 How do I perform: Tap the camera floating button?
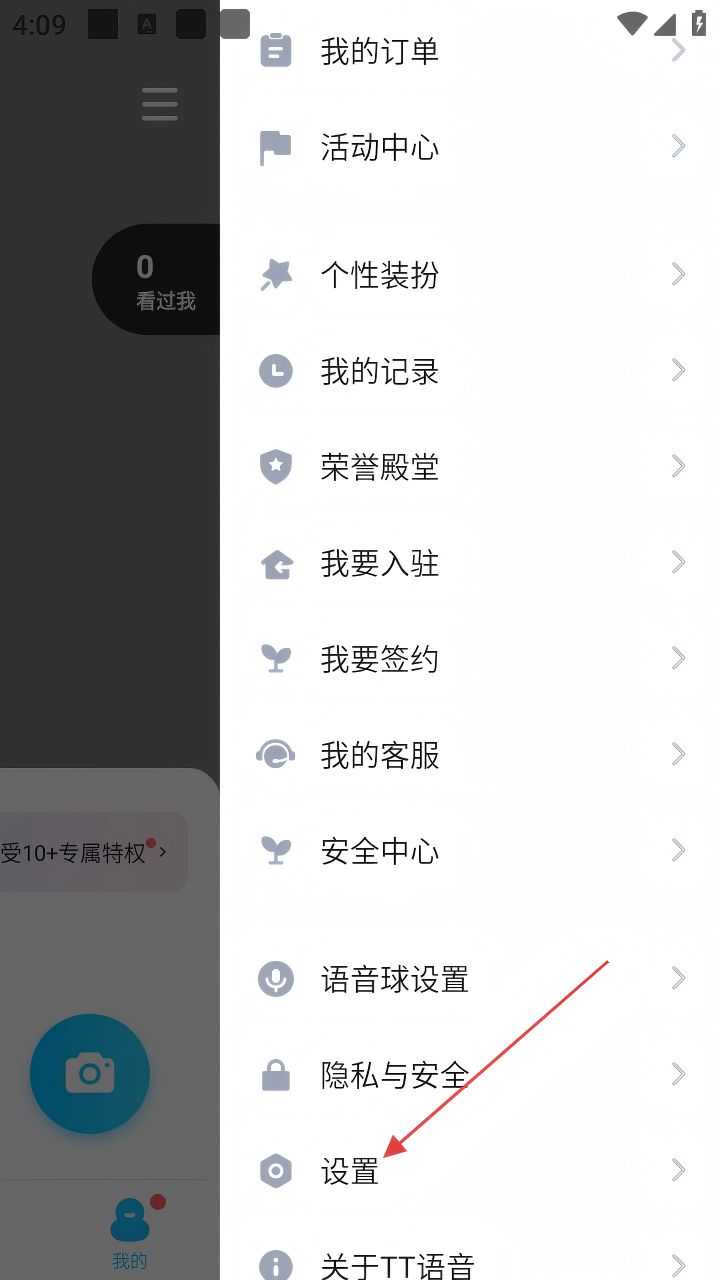click(x=90, y=1074)
